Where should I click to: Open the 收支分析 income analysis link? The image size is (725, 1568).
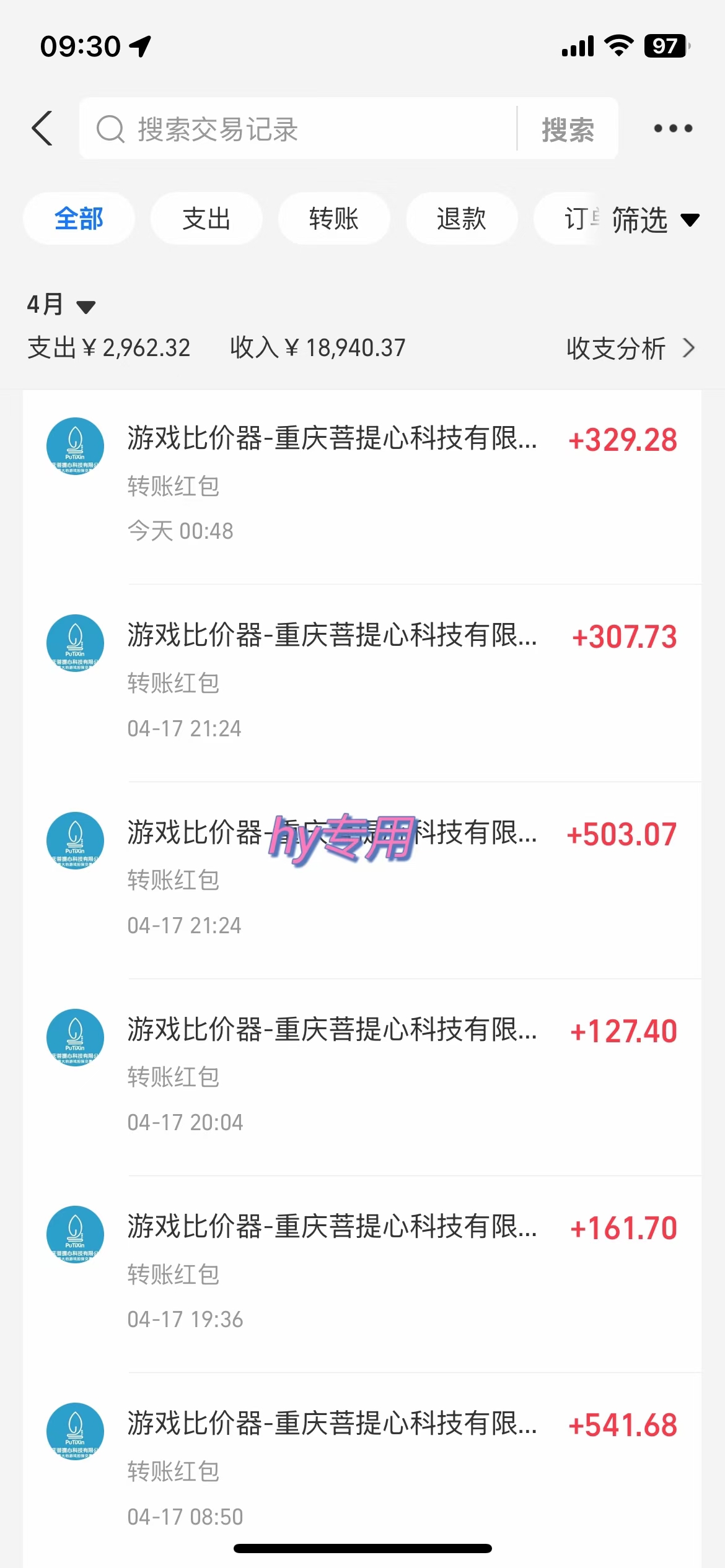pos(617,348)
